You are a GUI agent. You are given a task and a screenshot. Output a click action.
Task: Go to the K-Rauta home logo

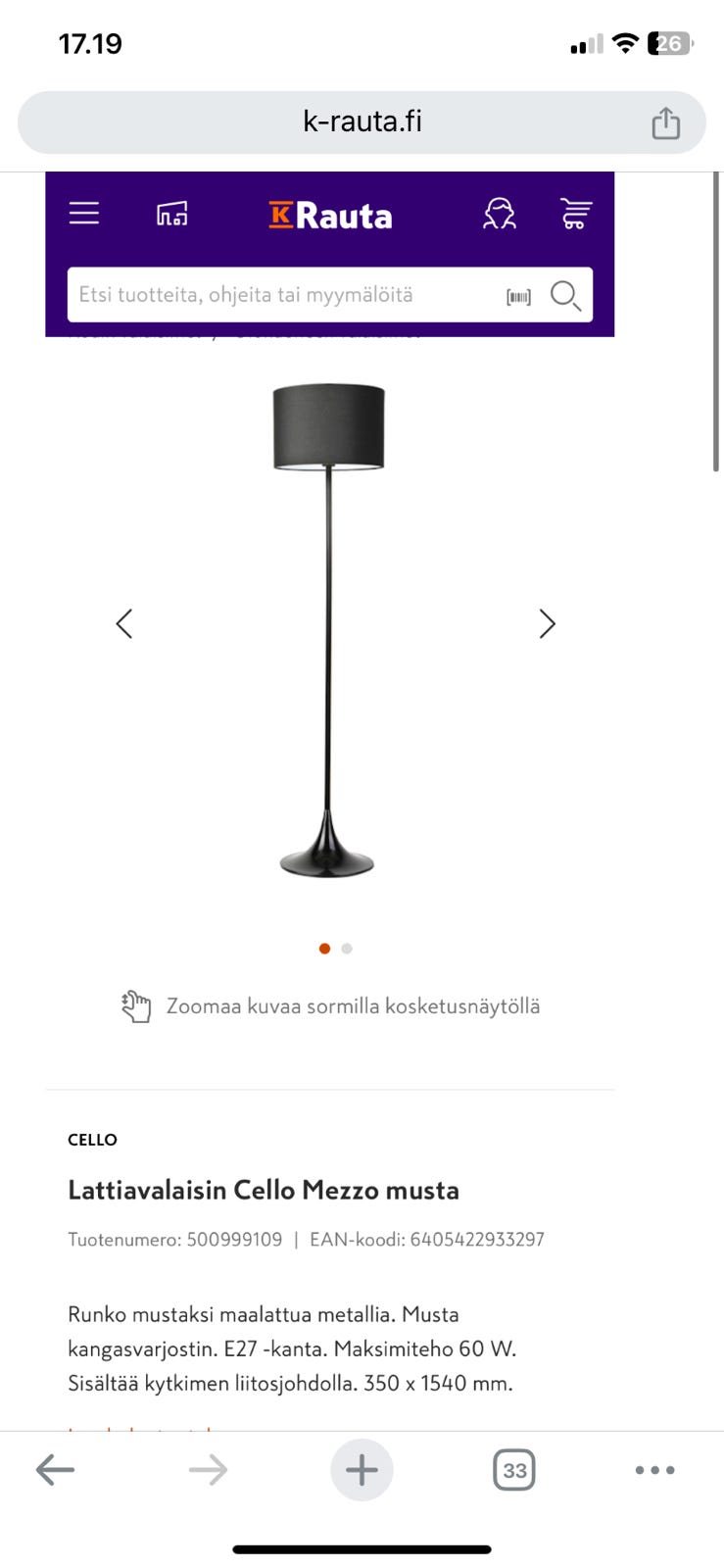[x=330, y=216]
